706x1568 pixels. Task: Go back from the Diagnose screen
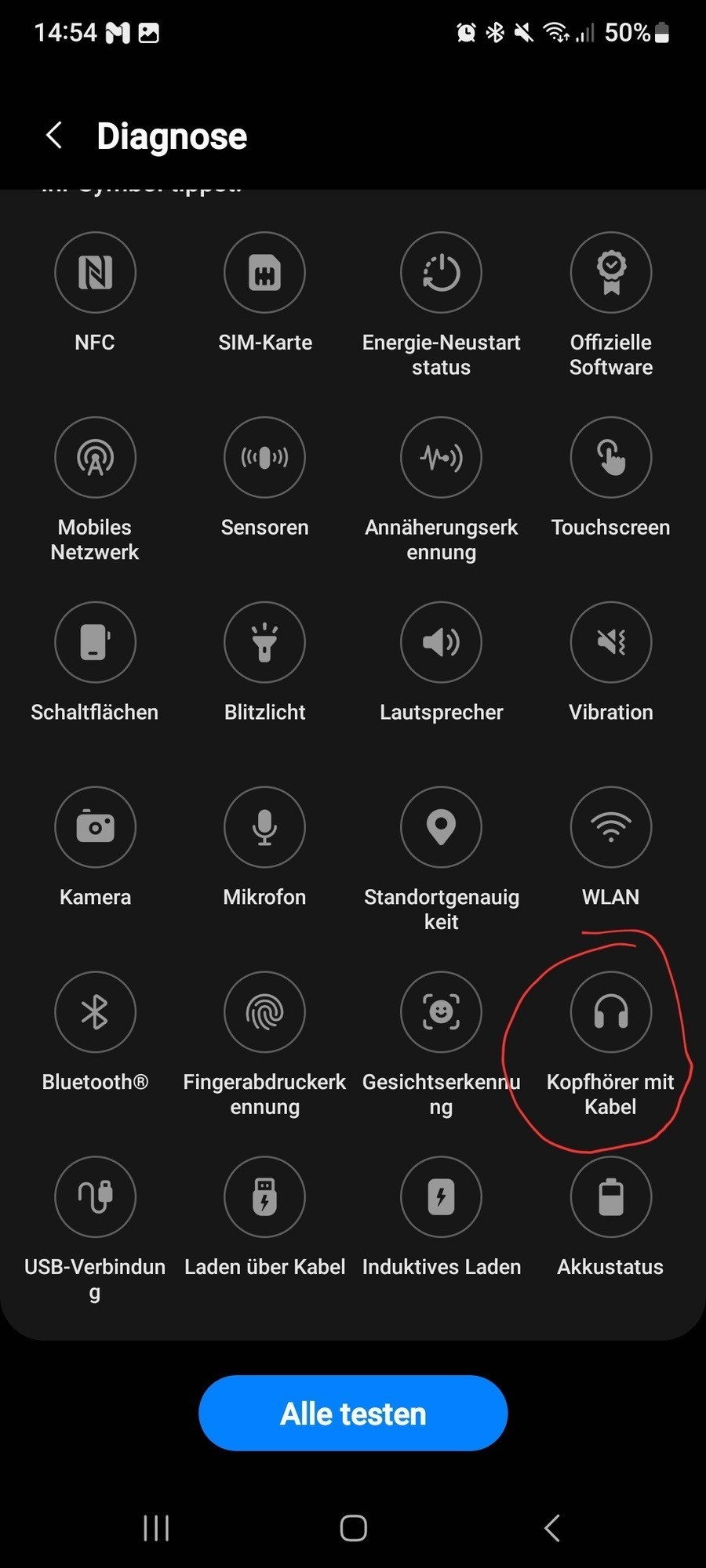pyautogui.click(x=54, y=136)
